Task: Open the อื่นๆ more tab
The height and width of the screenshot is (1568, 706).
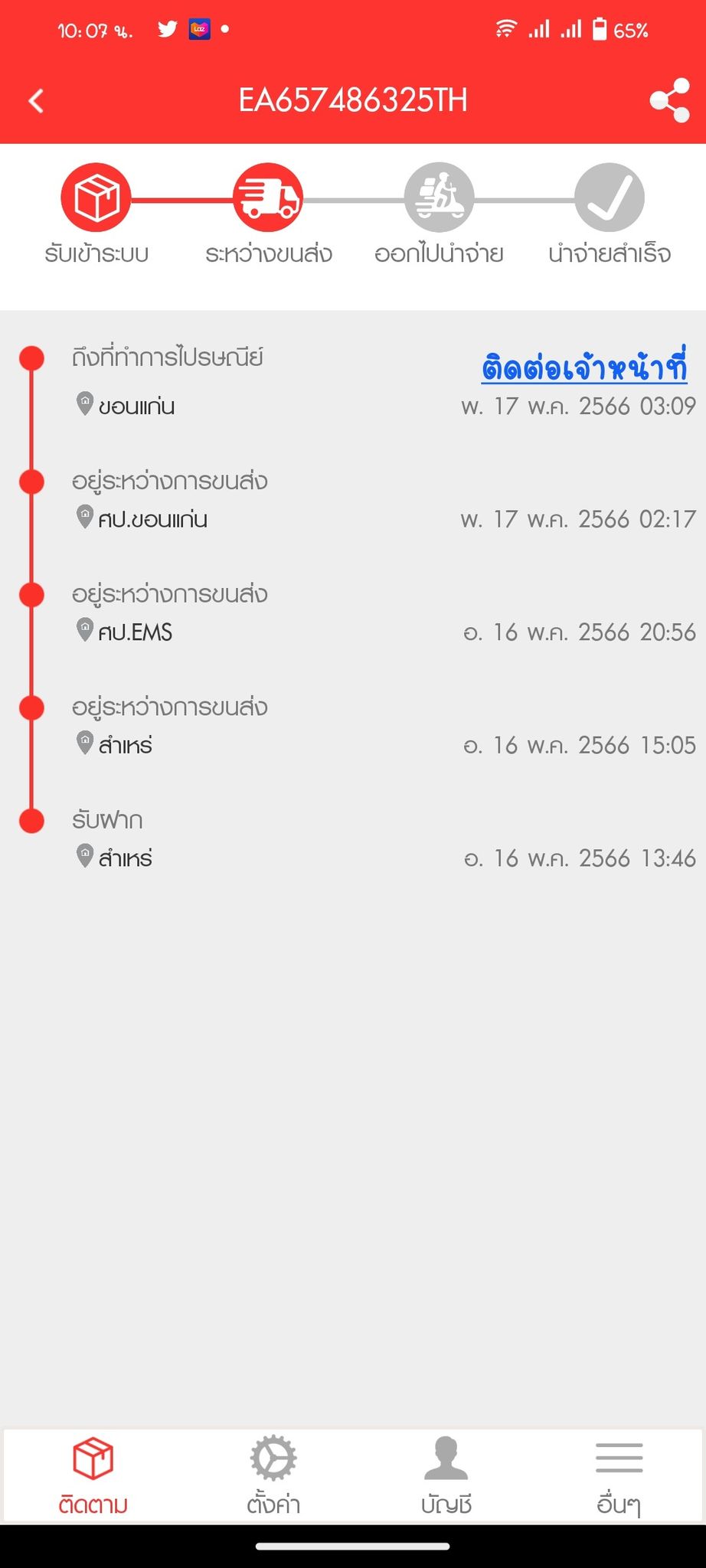Action: (x=619, y=1475)
